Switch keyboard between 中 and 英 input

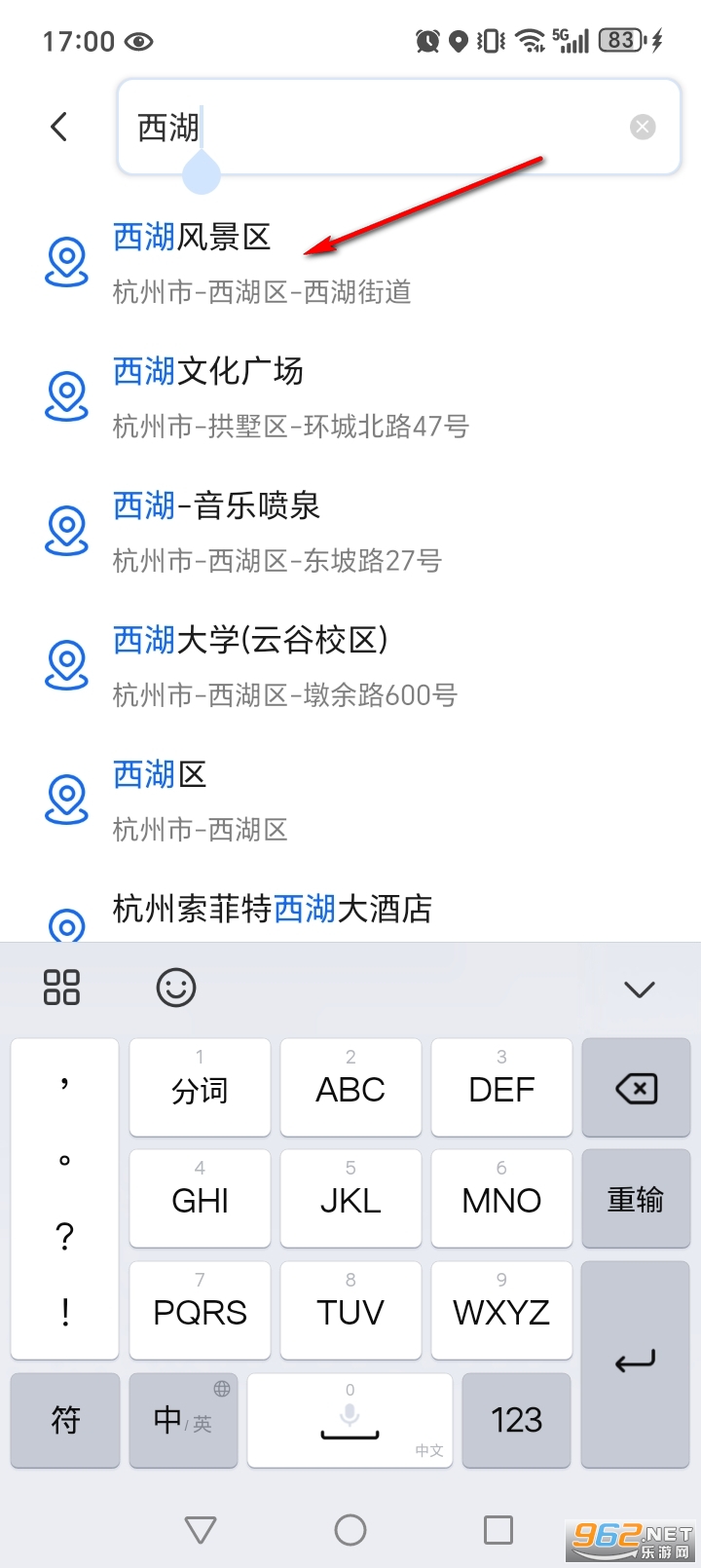[x=182, y=1420]
